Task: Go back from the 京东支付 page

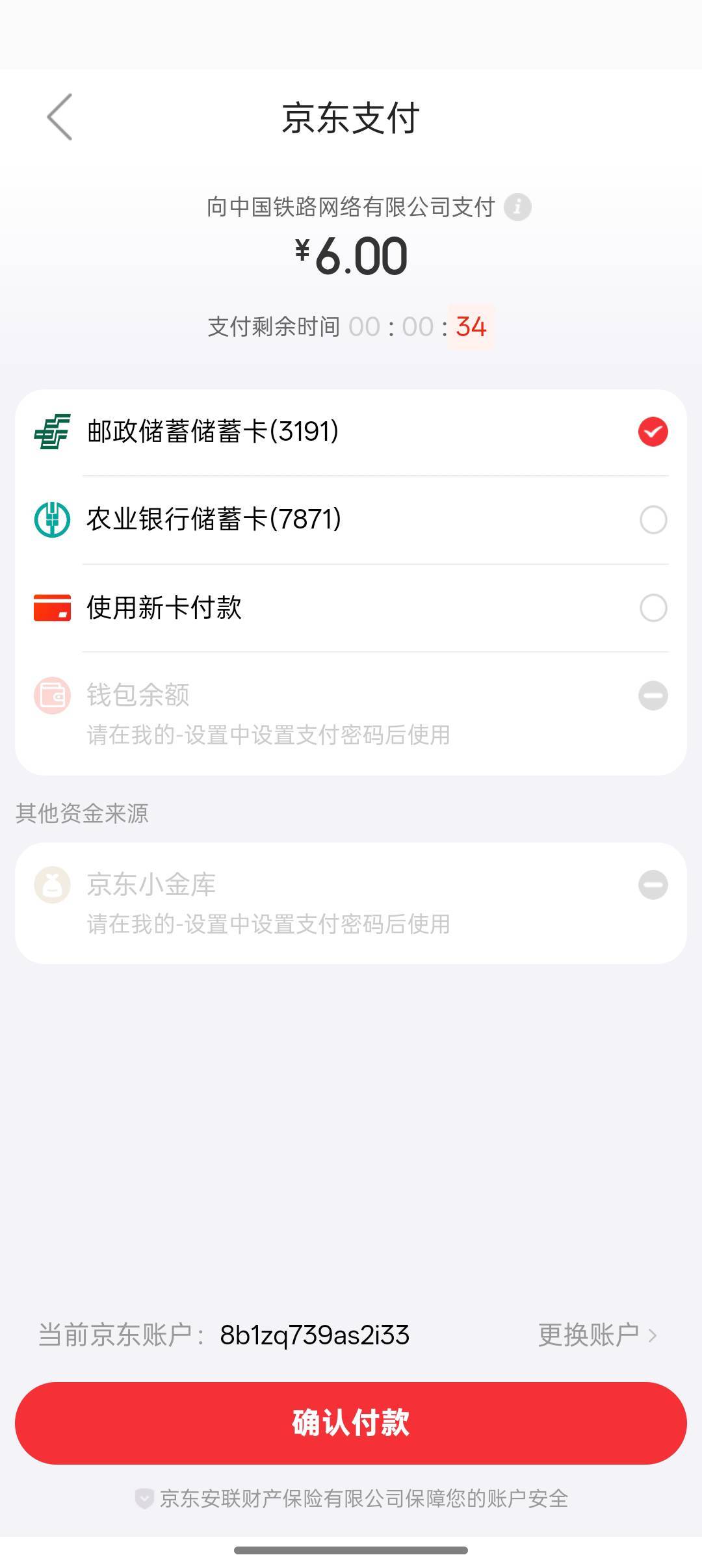Action: [x=60, y=118]
